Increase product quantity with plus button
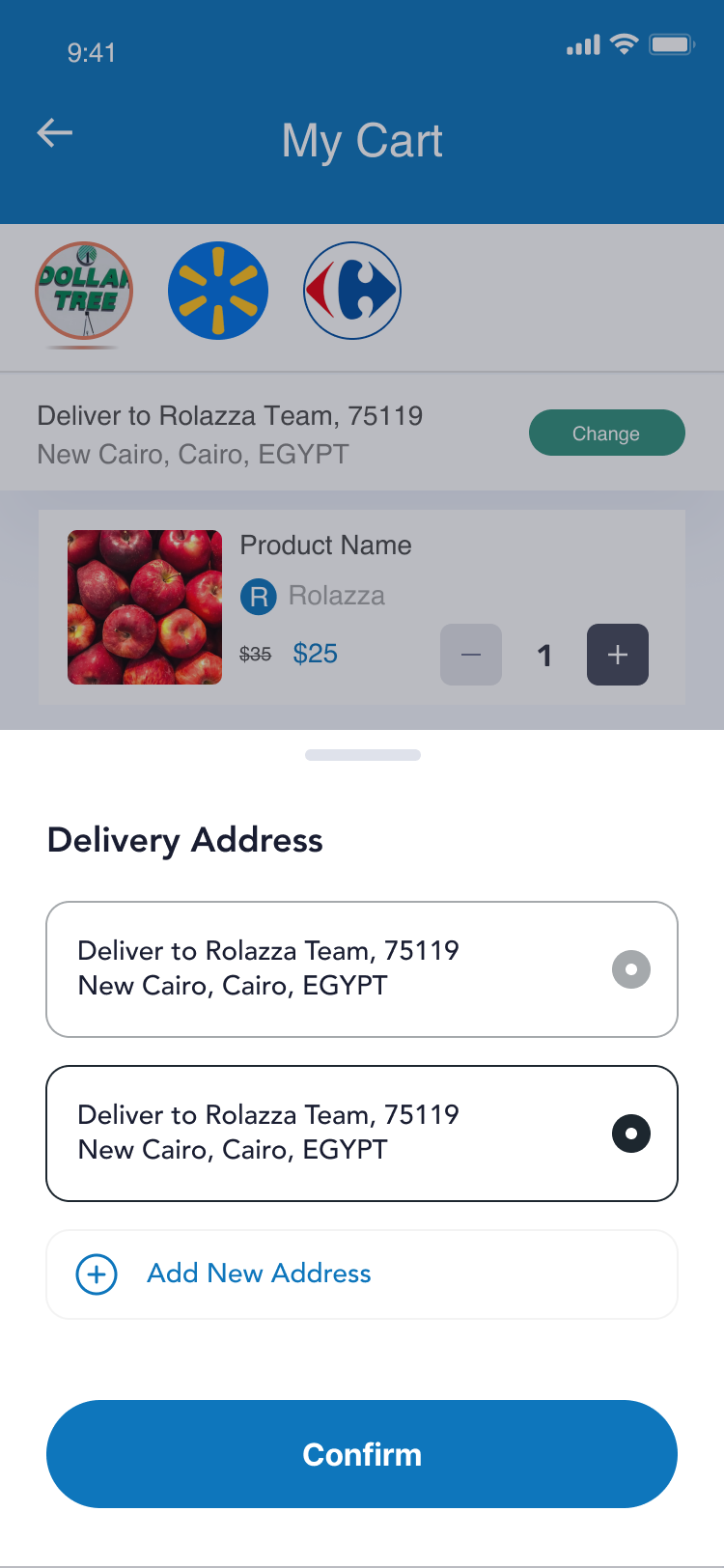Screen dimensions: 724x1568 click(x=618, y=655)
